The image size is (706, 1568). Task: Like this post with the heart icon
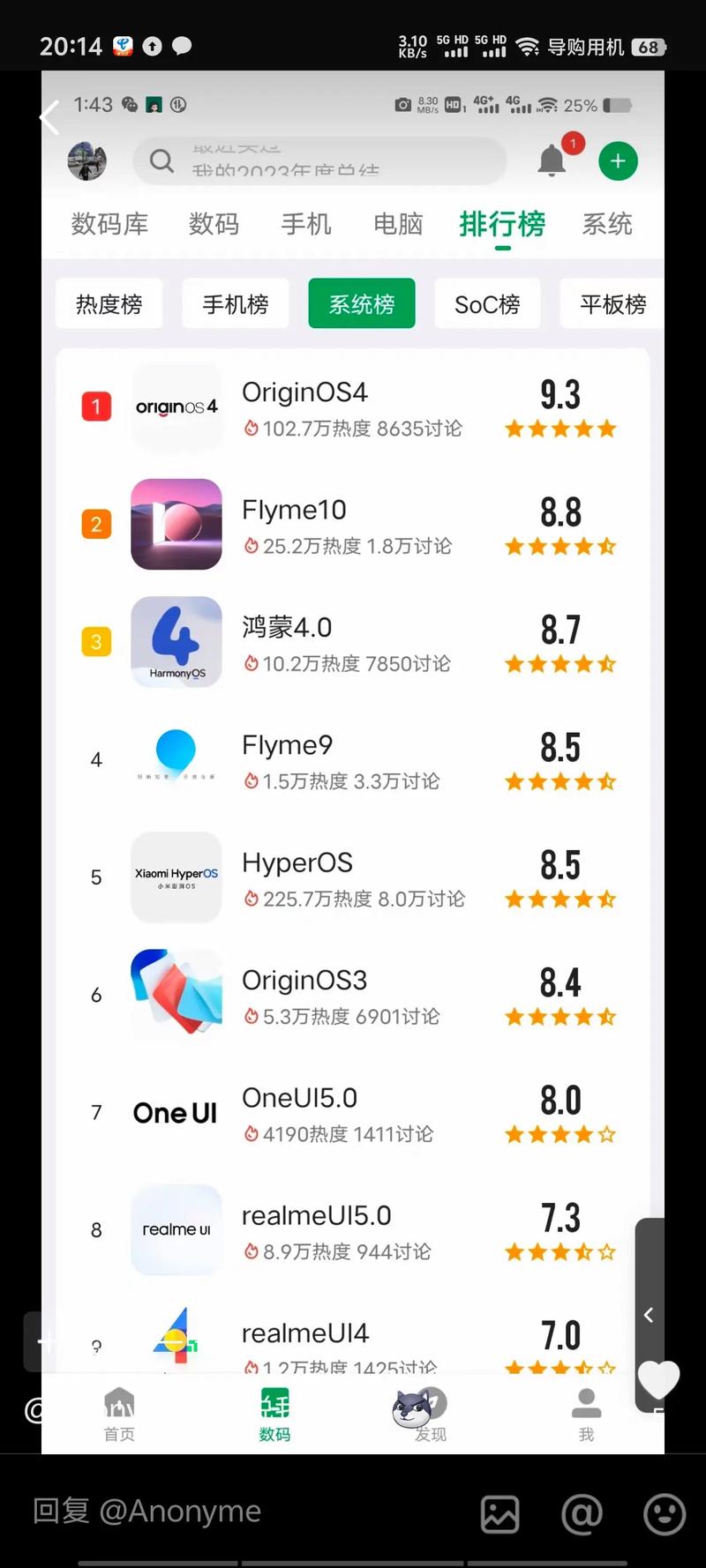(x=658, y=1379)
